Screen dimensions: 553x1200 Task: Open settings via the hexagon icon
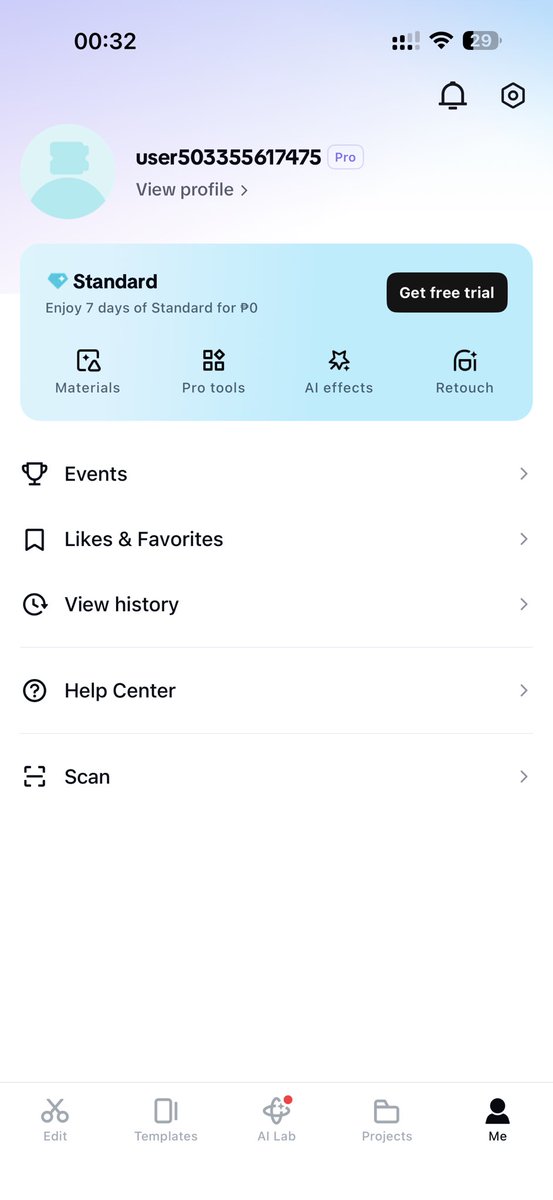(513, 96)
